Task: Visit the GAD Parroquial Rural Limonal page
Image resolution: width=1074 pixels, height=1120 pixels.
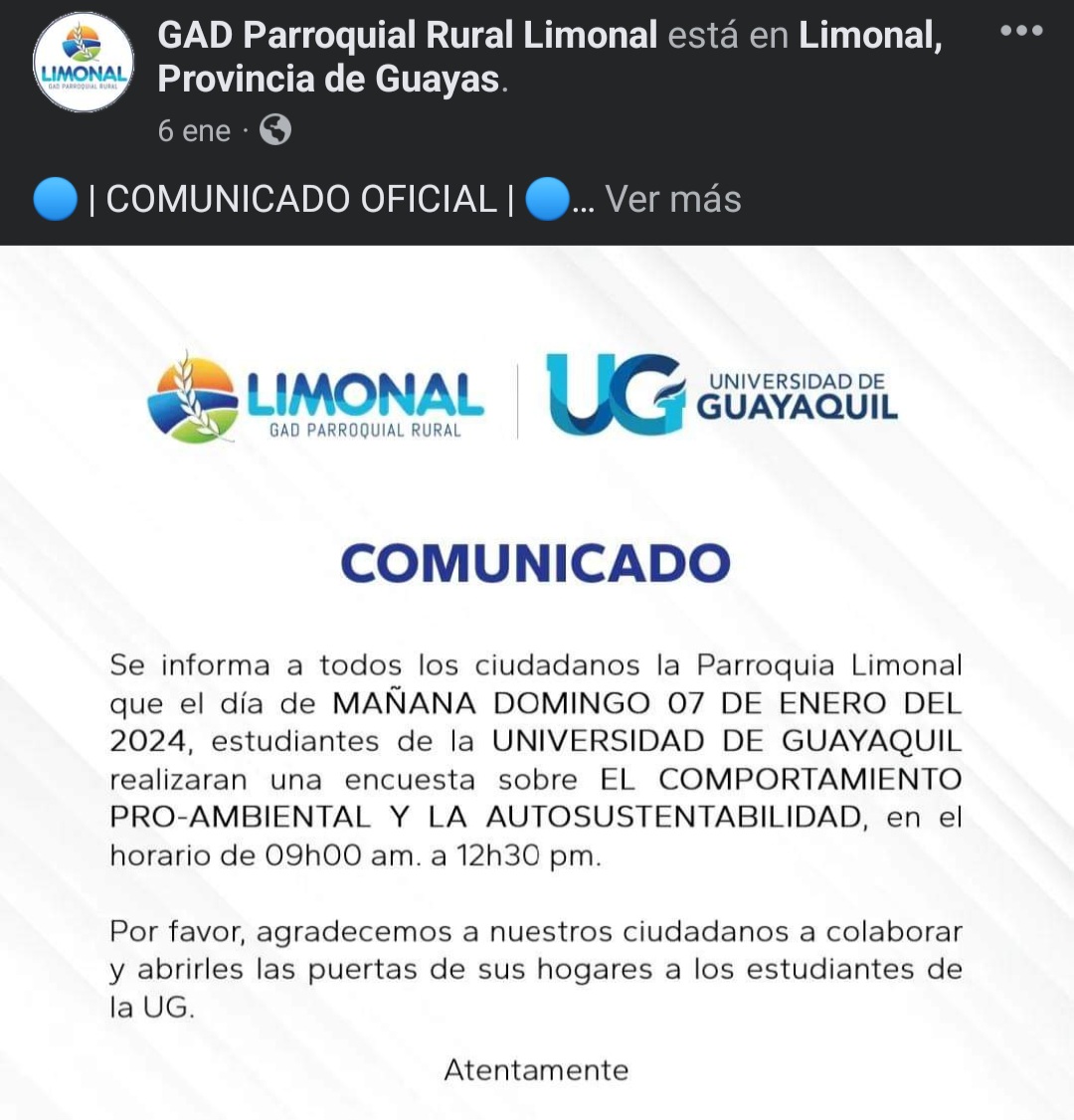Action: [x=407, y=36]
